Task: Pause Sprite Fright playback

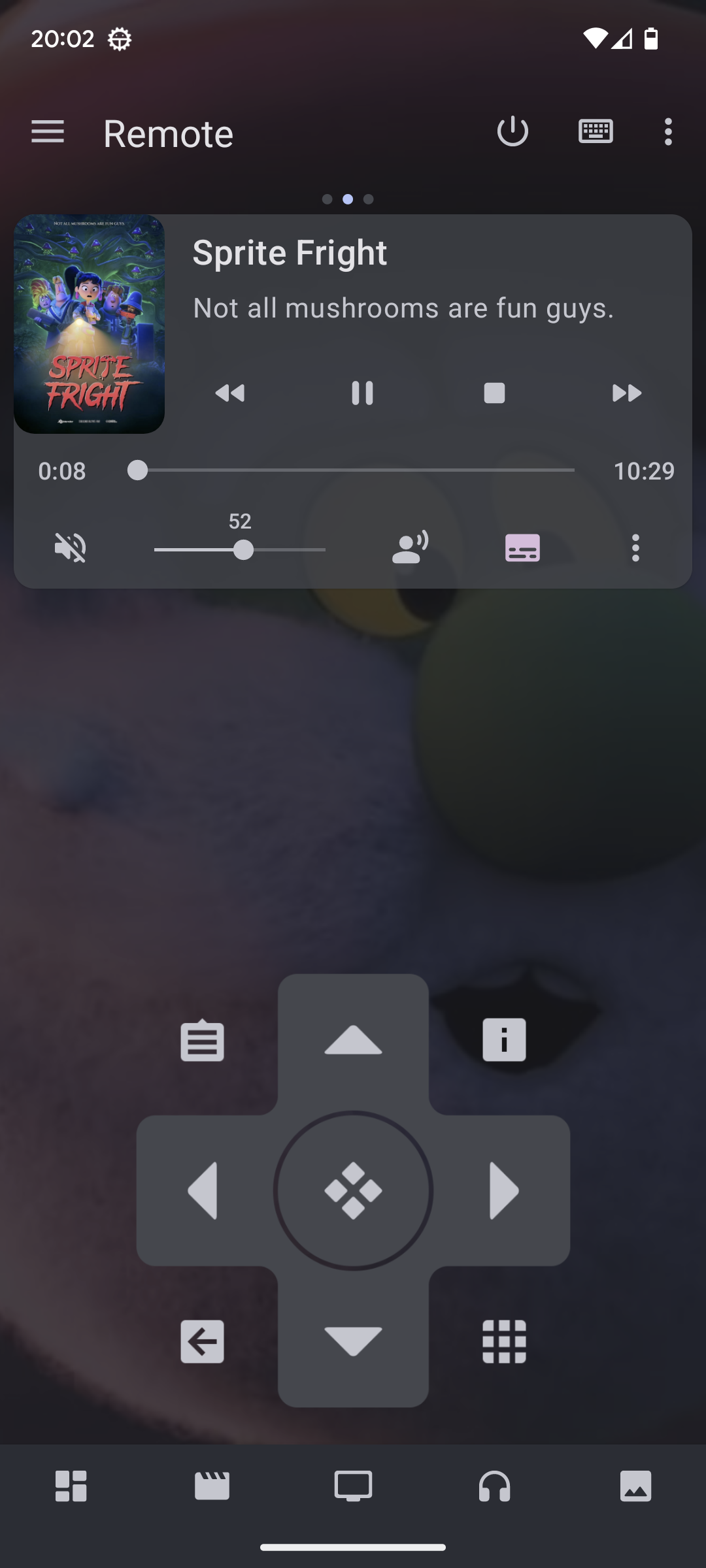Action: 361,393
